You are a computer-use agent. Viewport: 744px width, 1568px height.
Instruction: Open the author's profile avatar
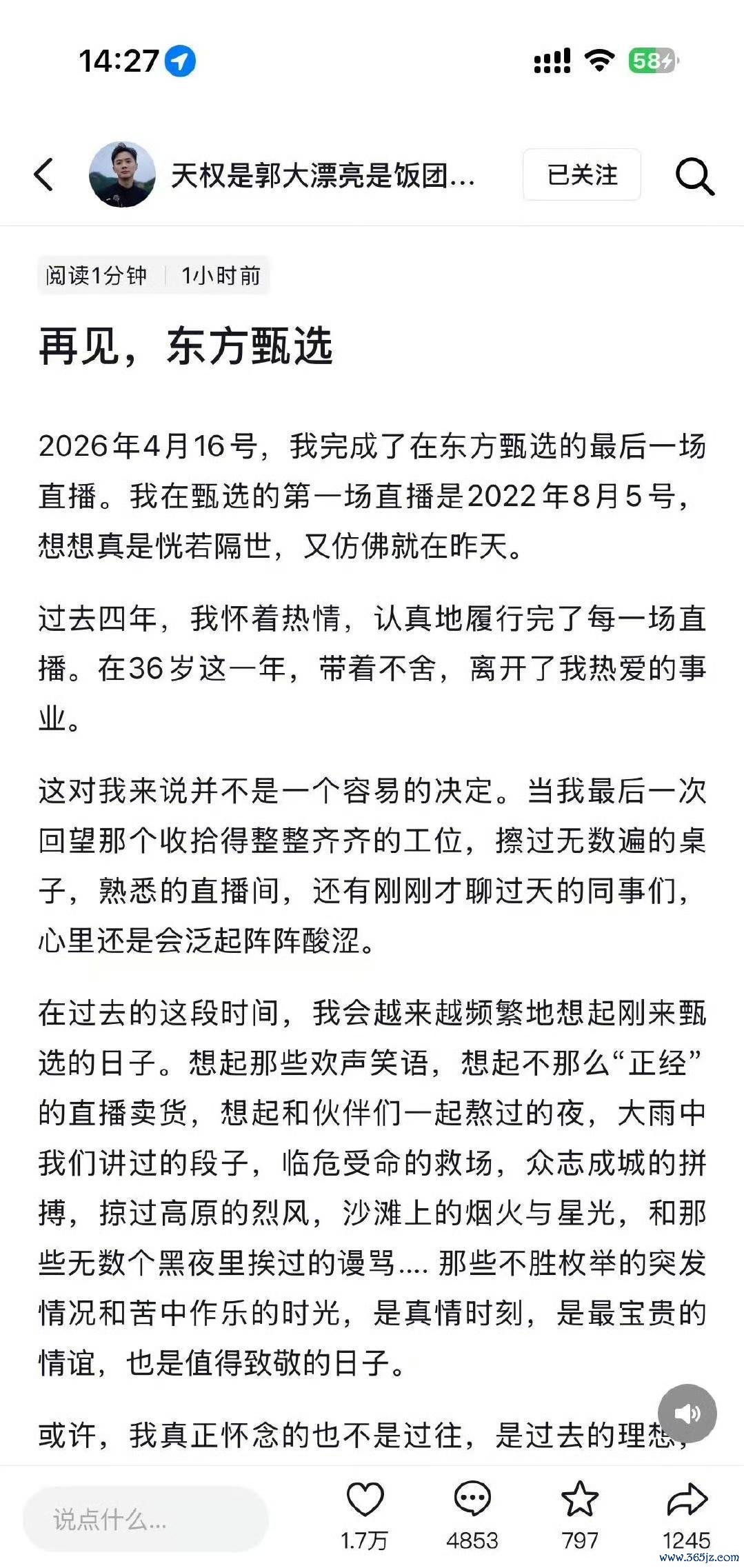[122, 174]
